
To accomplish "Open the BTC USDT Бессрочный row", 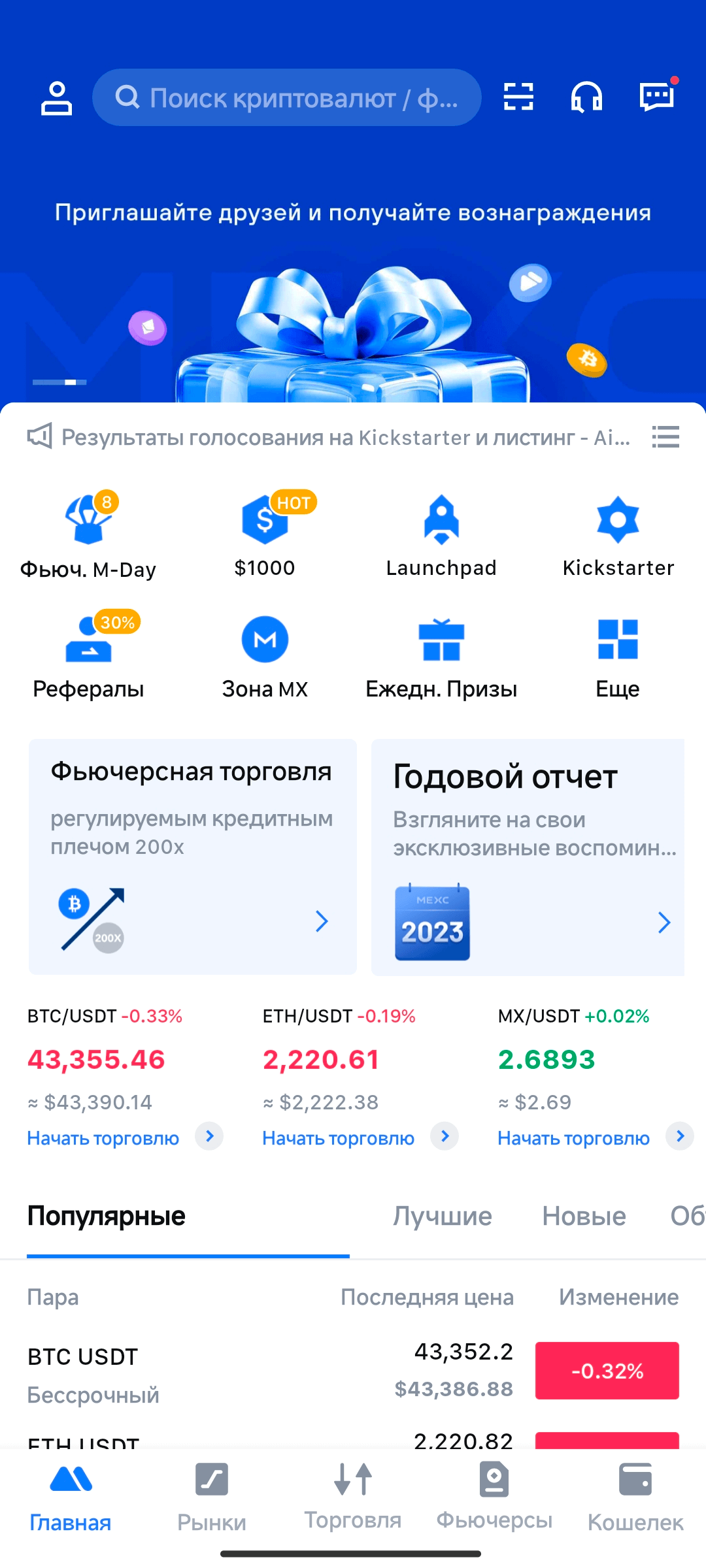I will click(x=353, y=1371).
